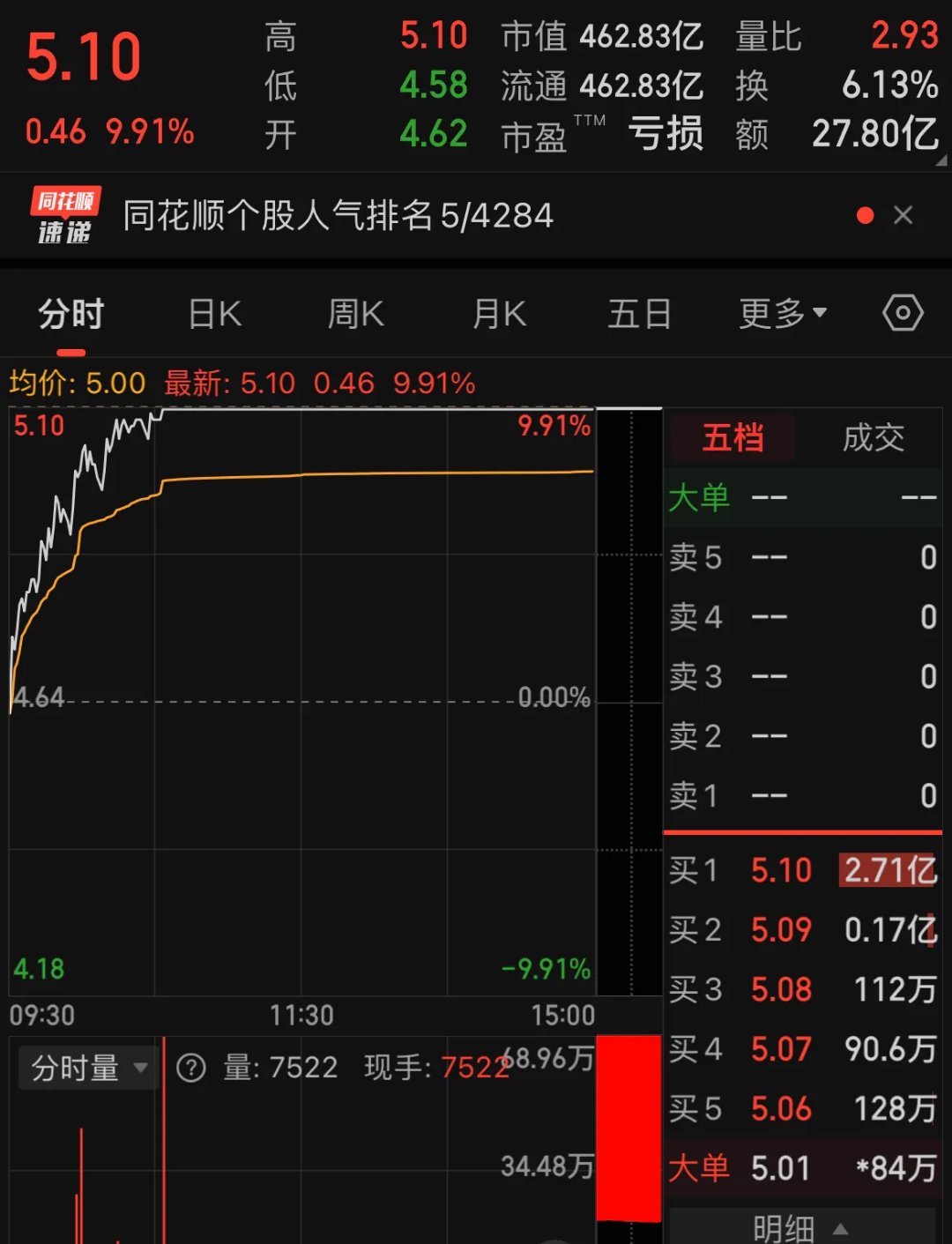Click the question mark help icon beside 量
Viewport: 952px width, 1244px height.
pyautogui.click(x=190, y=1068)
